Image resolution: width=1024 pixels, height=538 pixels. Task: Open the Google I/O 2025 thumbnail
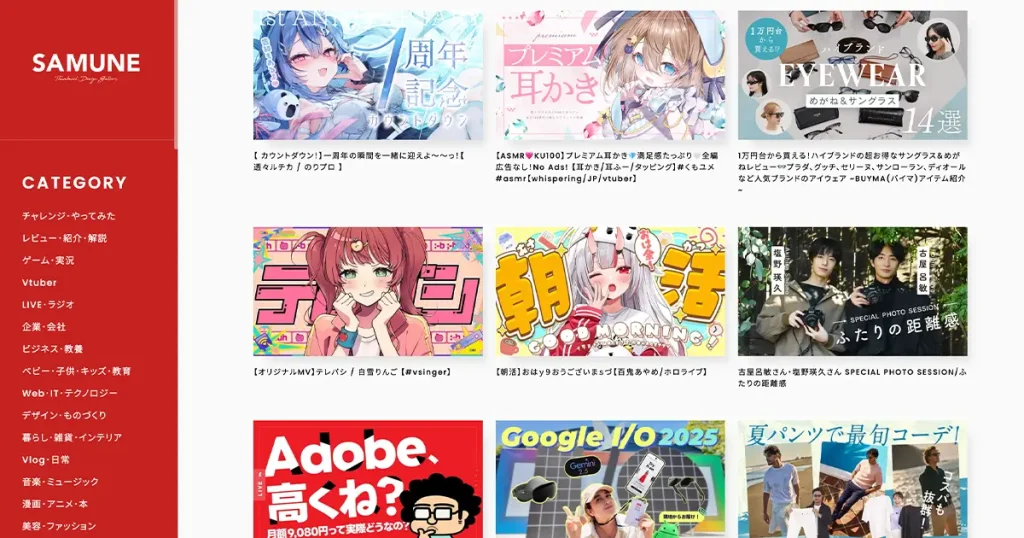point(610,480)
